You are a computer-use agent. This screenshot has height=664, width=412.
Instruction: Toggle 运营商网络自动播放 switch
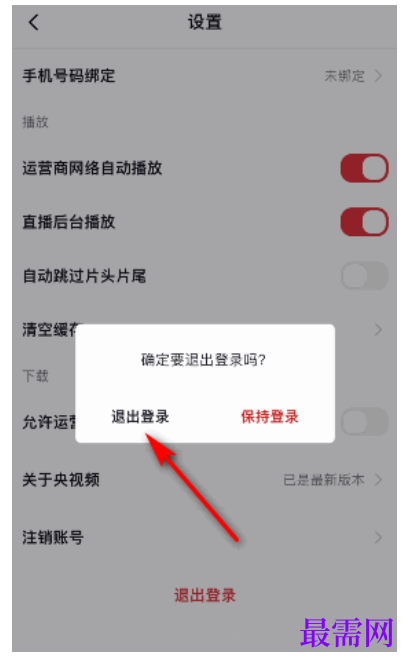click(364, 168)
